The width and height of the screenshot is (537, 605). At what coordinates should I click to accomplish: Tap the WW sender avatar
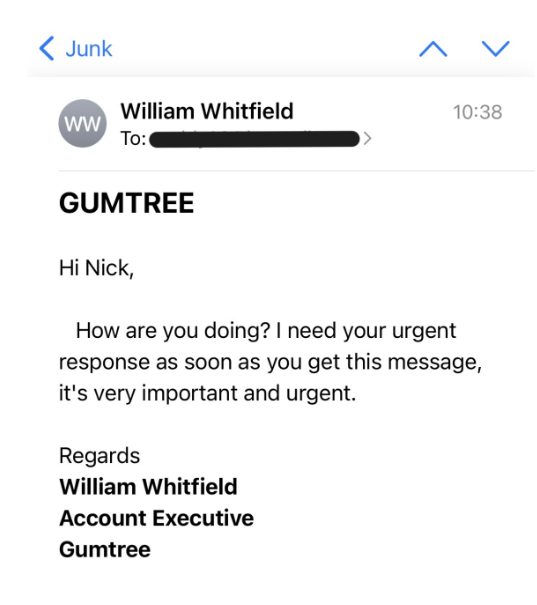point(83,123)
